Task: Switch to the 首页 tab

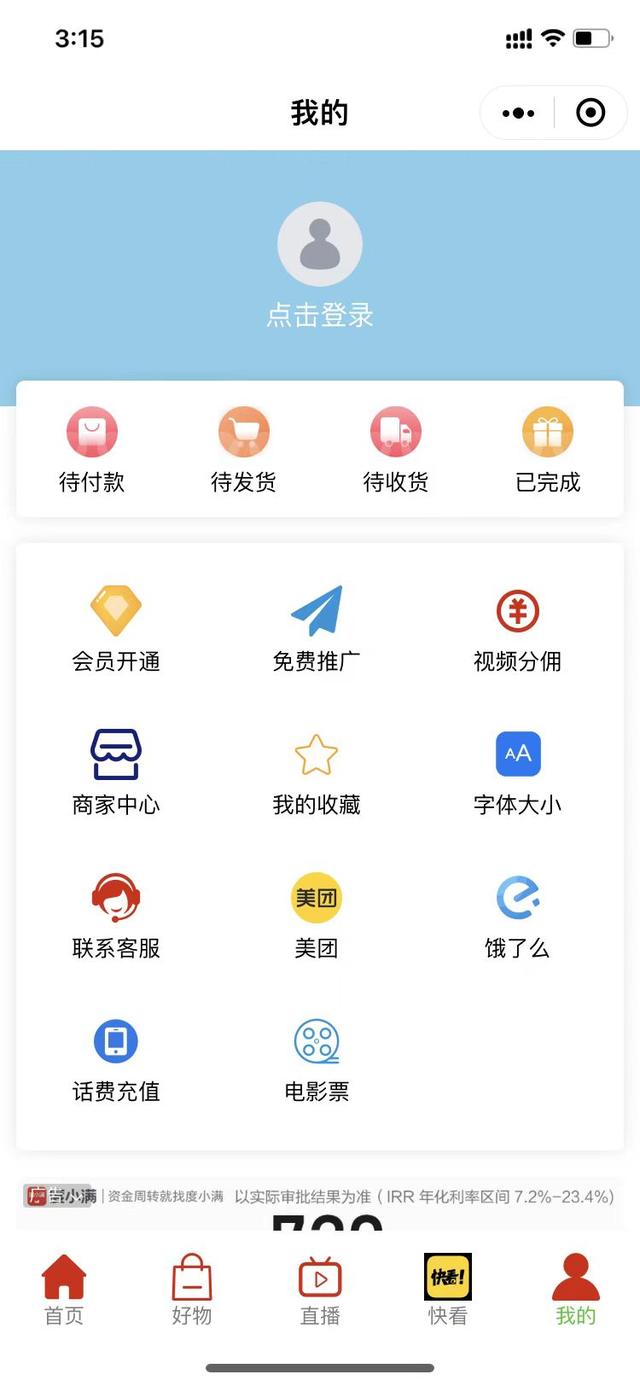Action: pos(64,1290)
